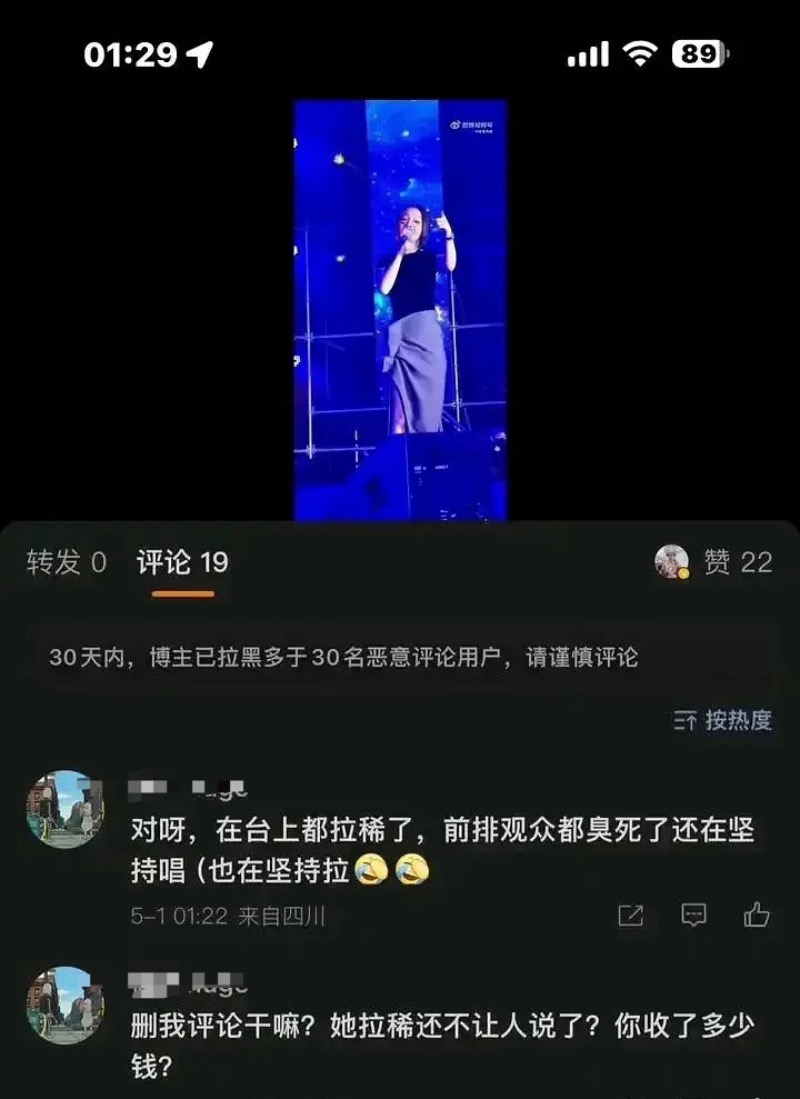The width and height of the screenshot is (800, 1099).
Task: Open commenter's avatar beside the 对呀 comment
Action: click(65, 809)
